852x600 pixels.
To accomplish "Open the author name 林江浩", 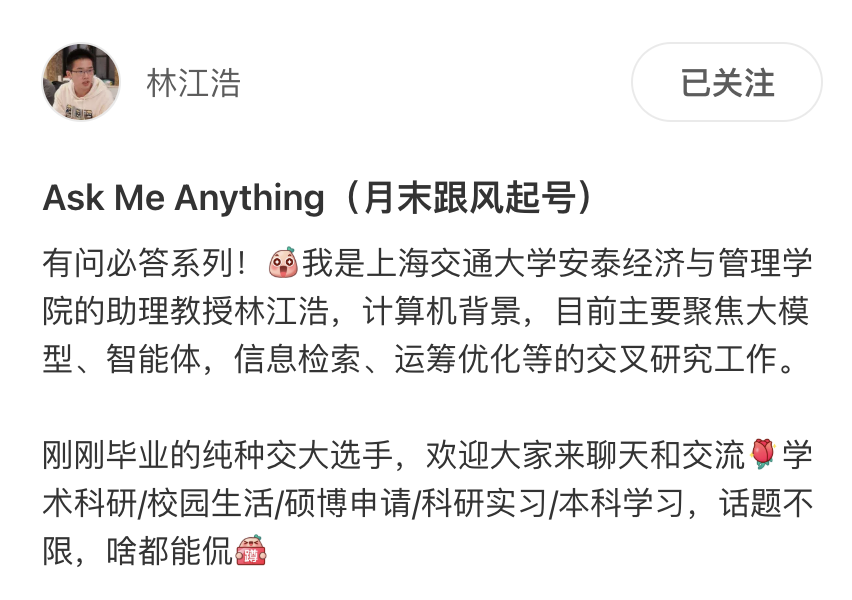I will click(194, 83).
